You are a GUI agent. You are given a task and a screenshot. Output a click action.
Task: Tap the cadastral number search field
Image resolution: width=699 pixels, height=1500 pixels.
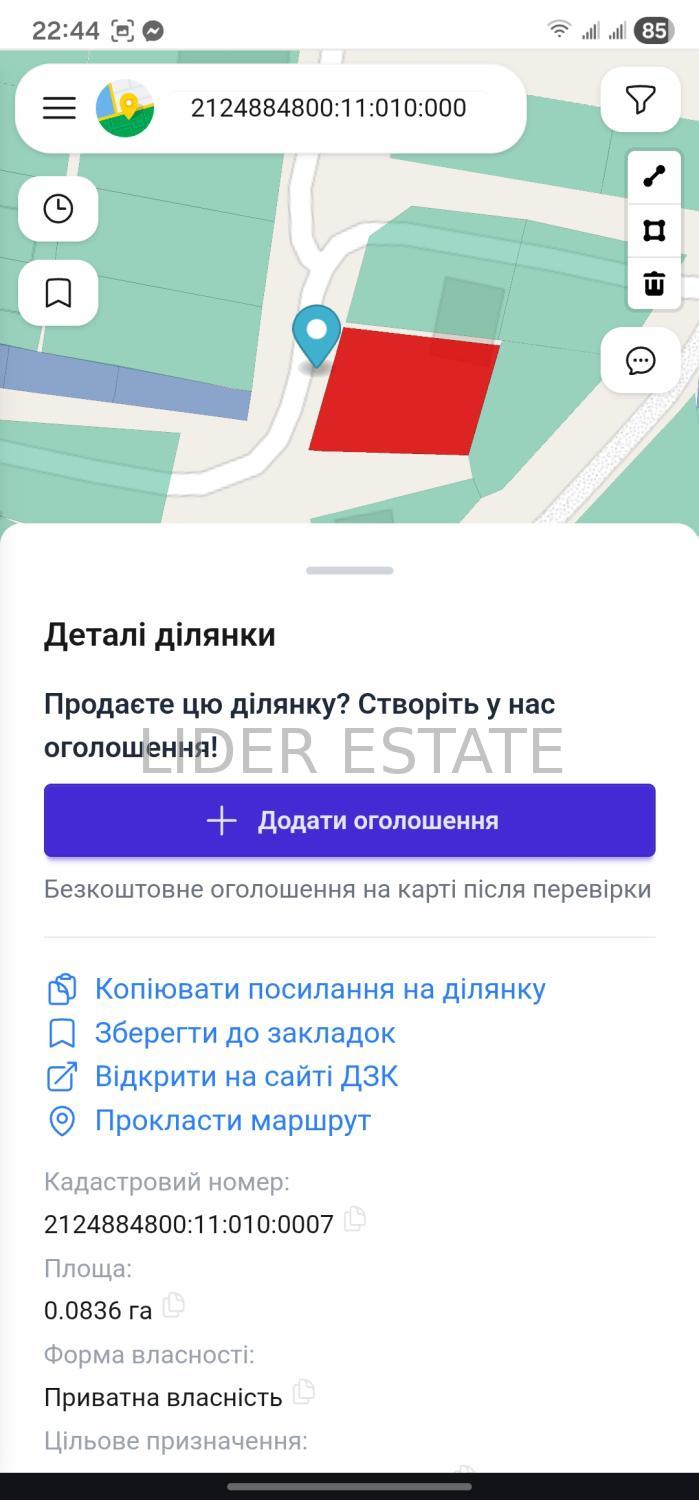328,108
